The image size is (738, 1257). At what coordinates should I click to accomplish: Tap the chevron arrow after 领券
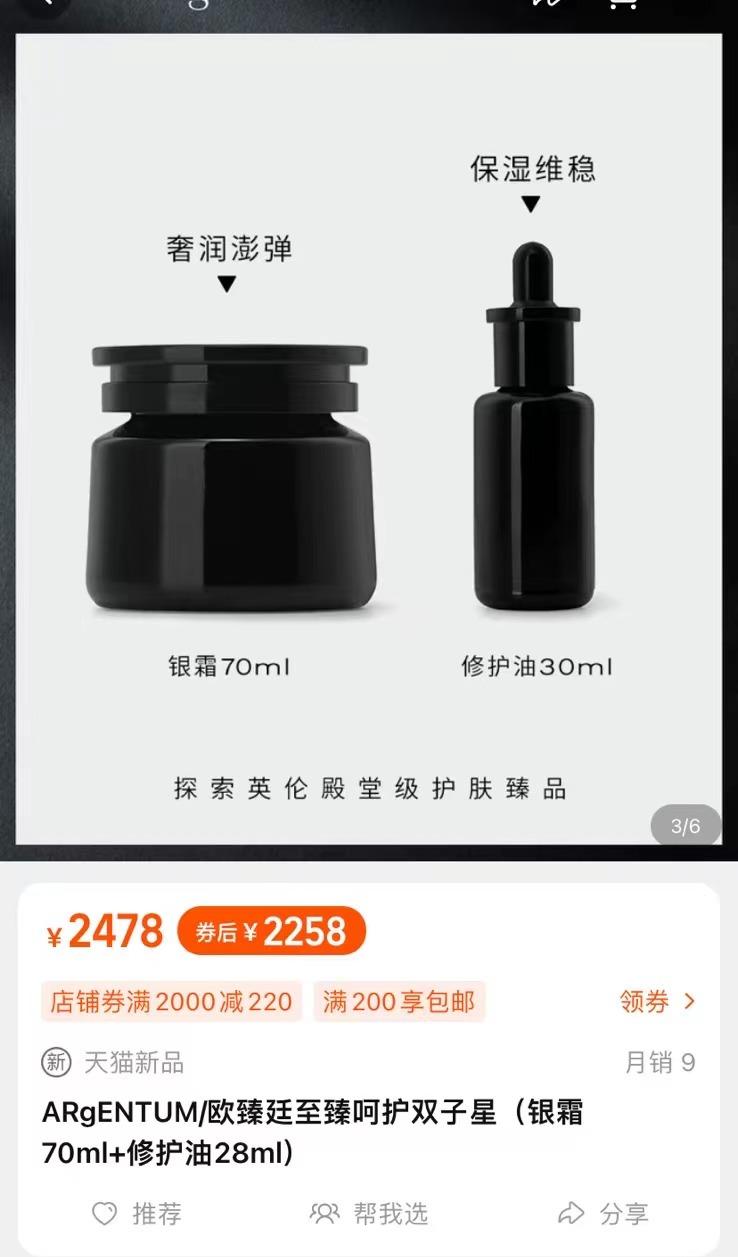(690, 1003)
